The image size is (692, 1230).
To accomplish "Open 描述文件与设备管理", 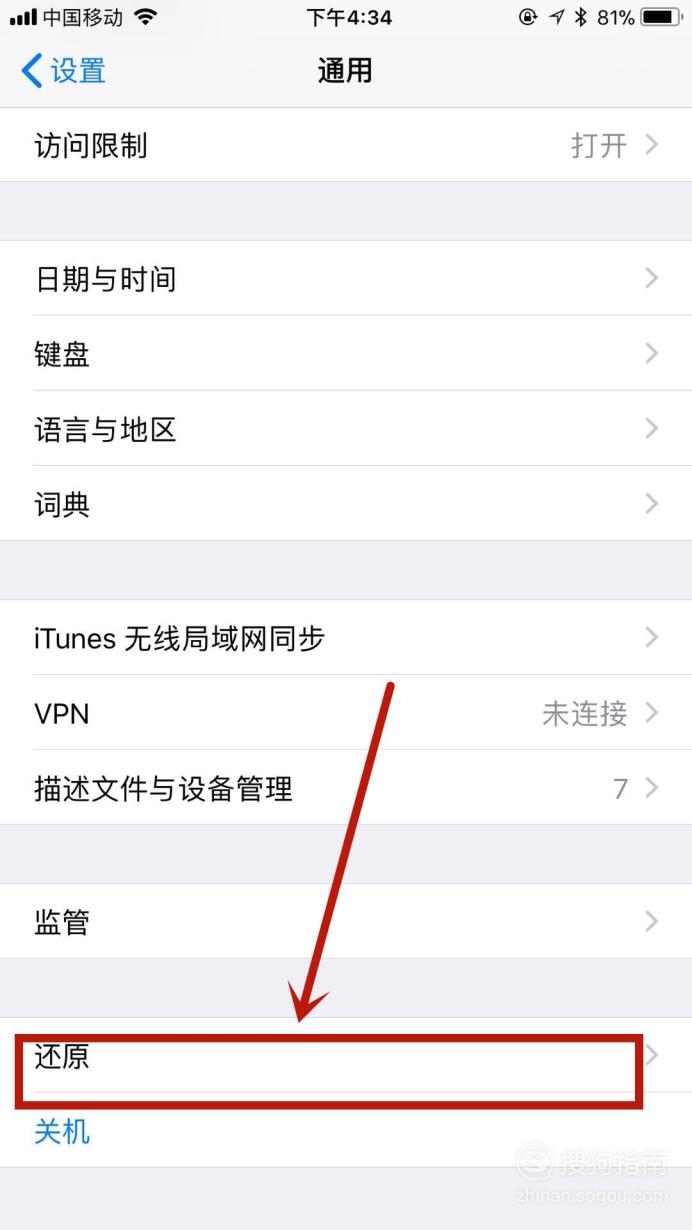I will 346,787.
